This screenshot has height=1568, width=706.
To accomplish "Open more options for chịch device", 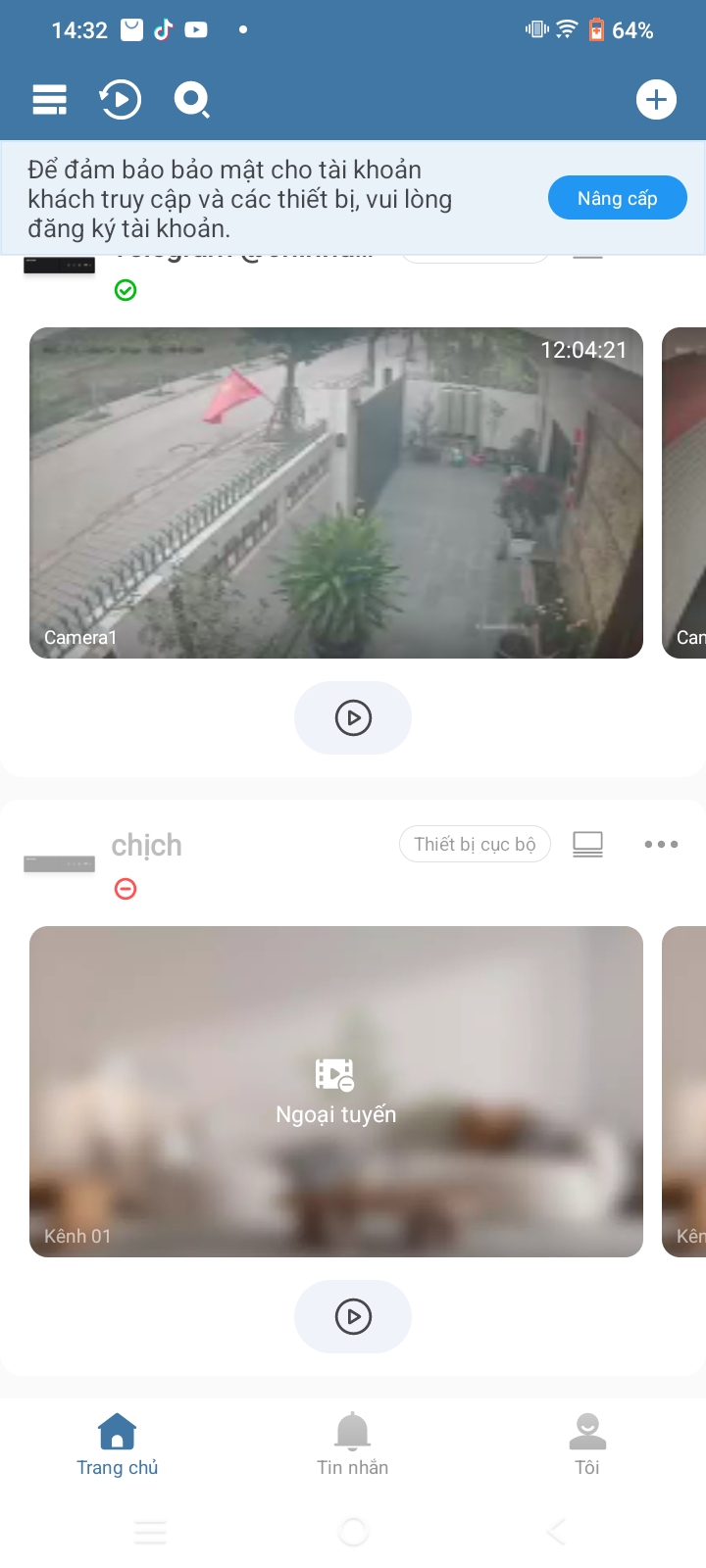I will (661, 845).
